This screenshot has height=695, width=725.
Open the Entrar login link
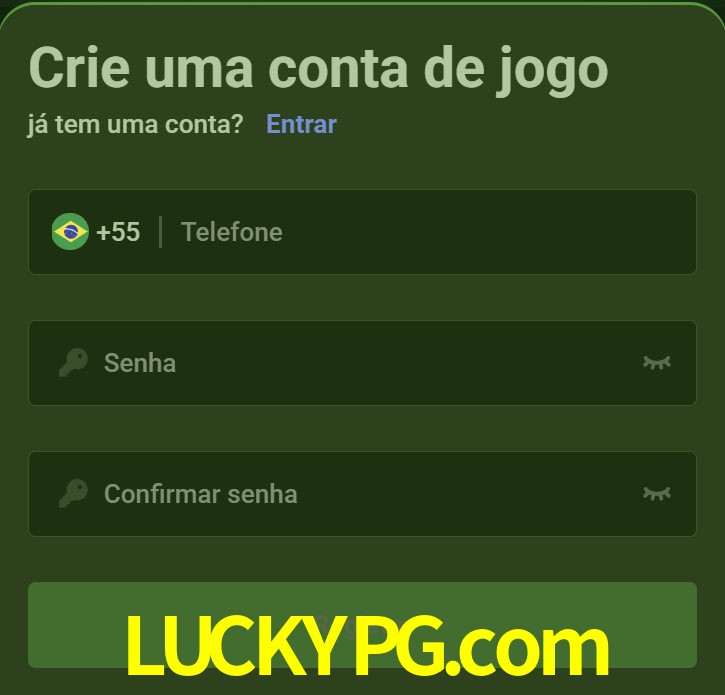(301, 124)
